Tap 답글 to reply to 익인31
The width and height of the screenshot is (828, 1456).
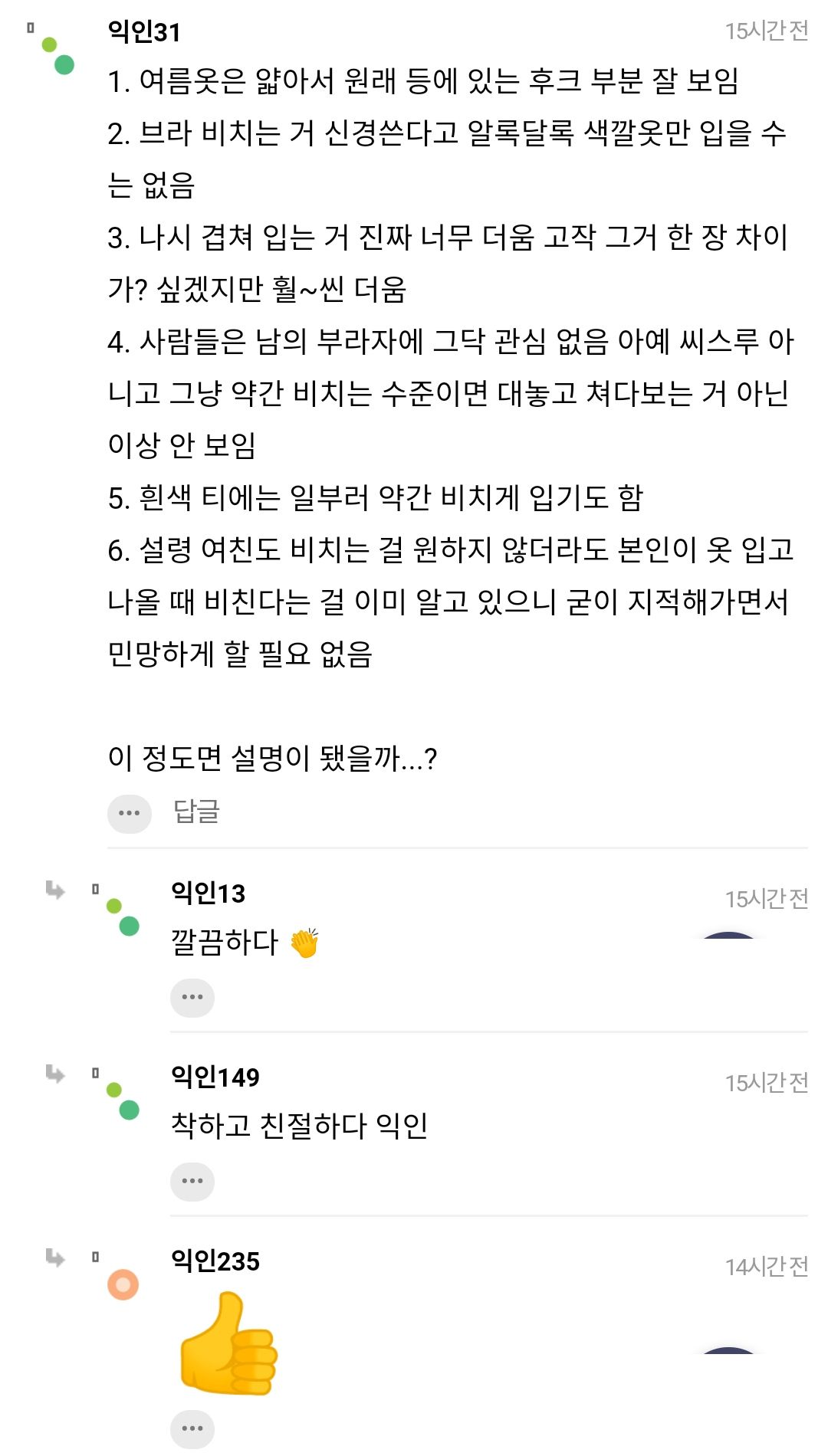[197, 812]
